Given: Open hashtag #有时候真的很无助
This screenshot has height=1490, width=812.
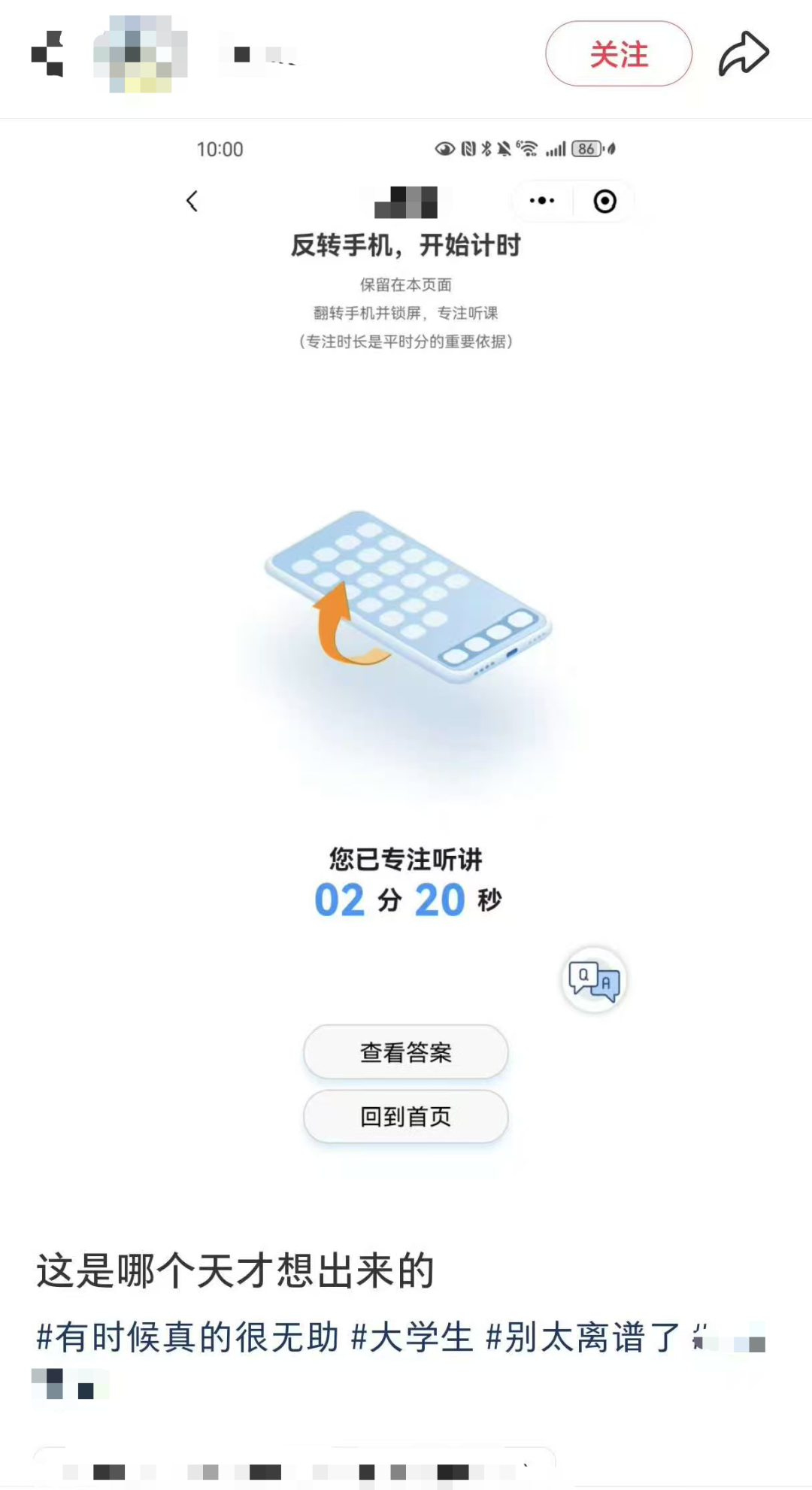Looking at the screenshot, I should click(x=187, y=1337).
